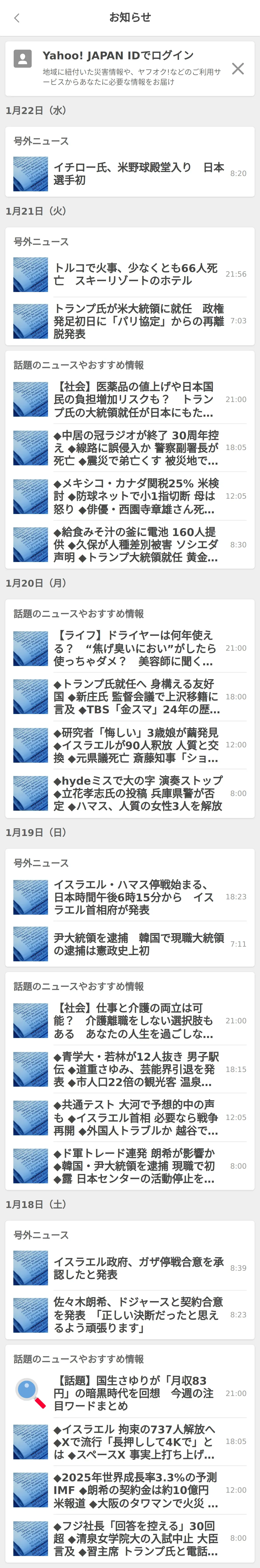
Task: Open the hydeミスで大の字 news digest
Action: [130, 793]
